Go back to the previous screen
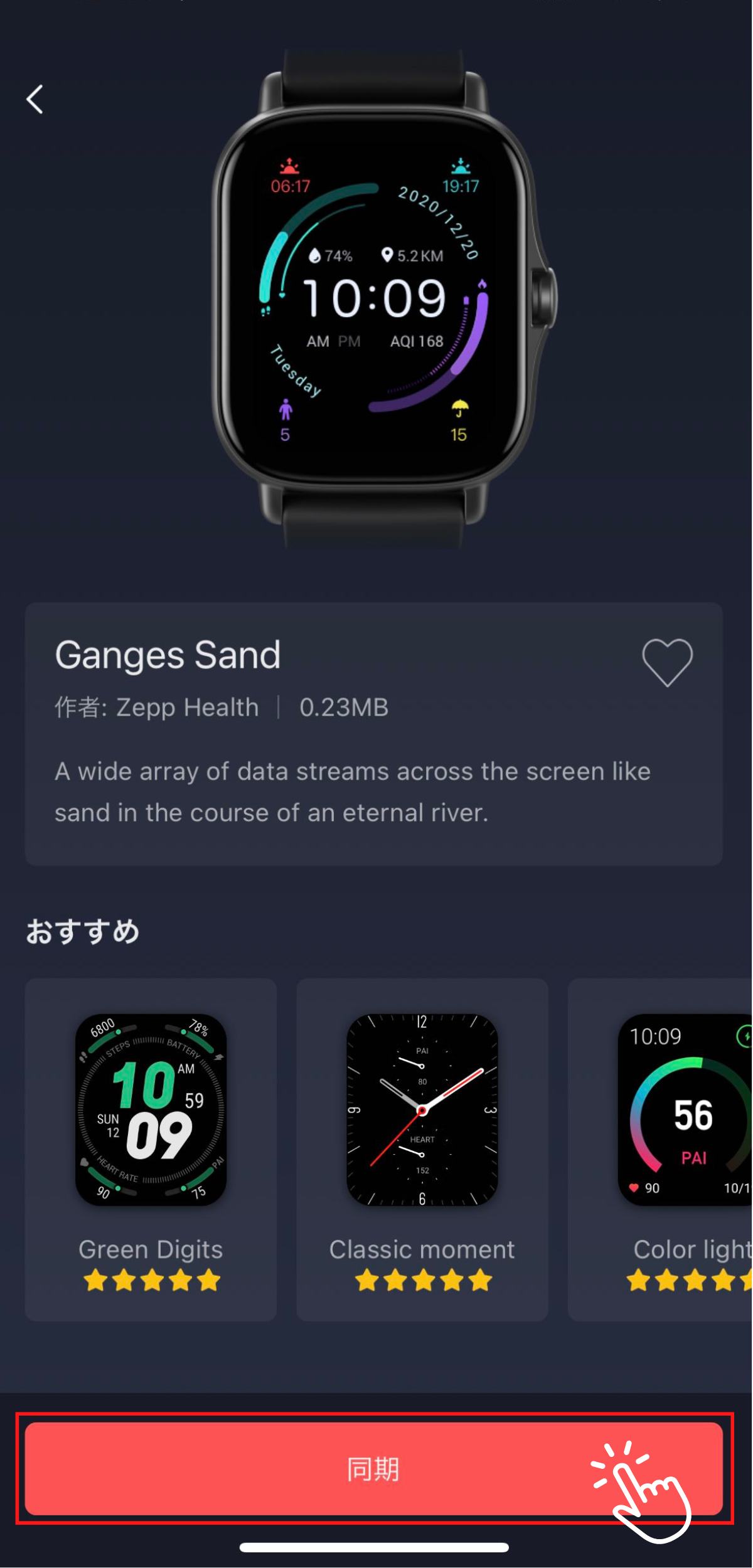The image size is (753, 1568). click(x=35, y=100)
